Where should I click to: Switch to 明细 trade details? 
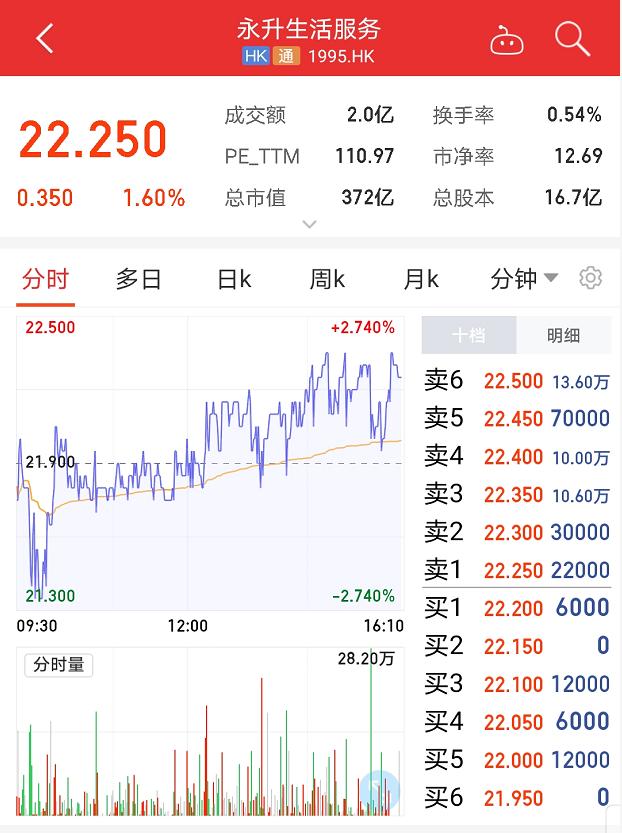[x=563, y=335]
